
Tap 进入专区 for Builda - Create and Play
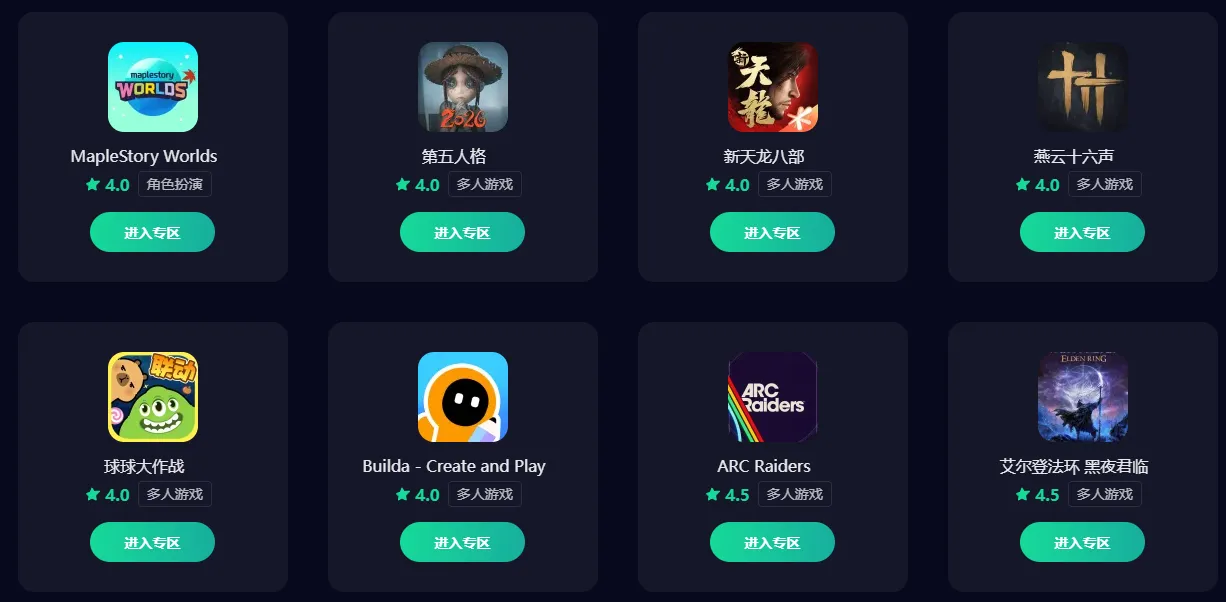(462, 542)
